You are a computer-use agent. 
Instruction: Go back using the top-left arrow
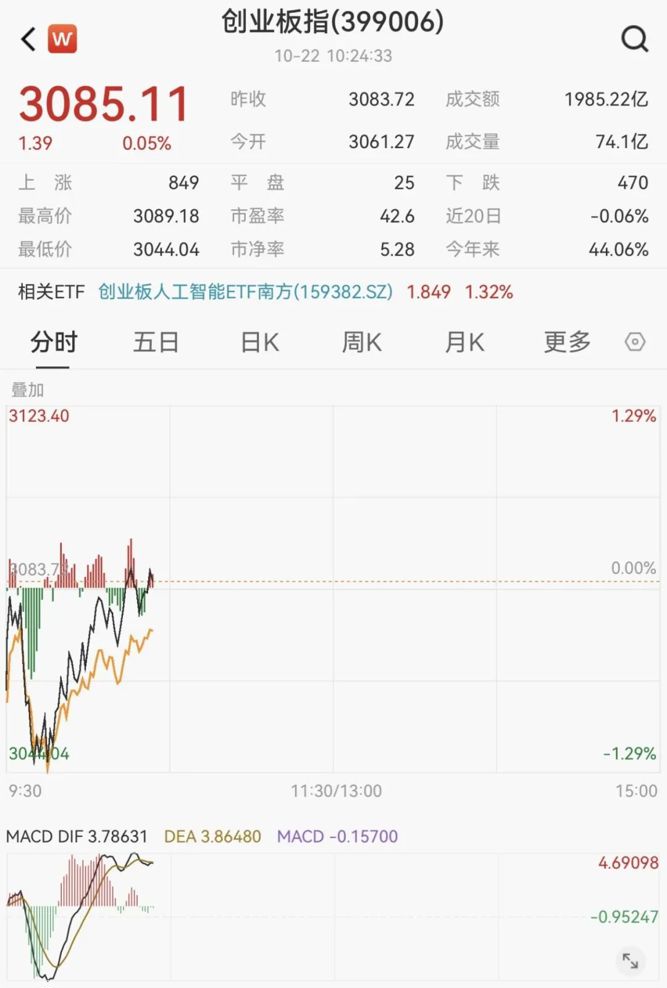coord(28,40)
